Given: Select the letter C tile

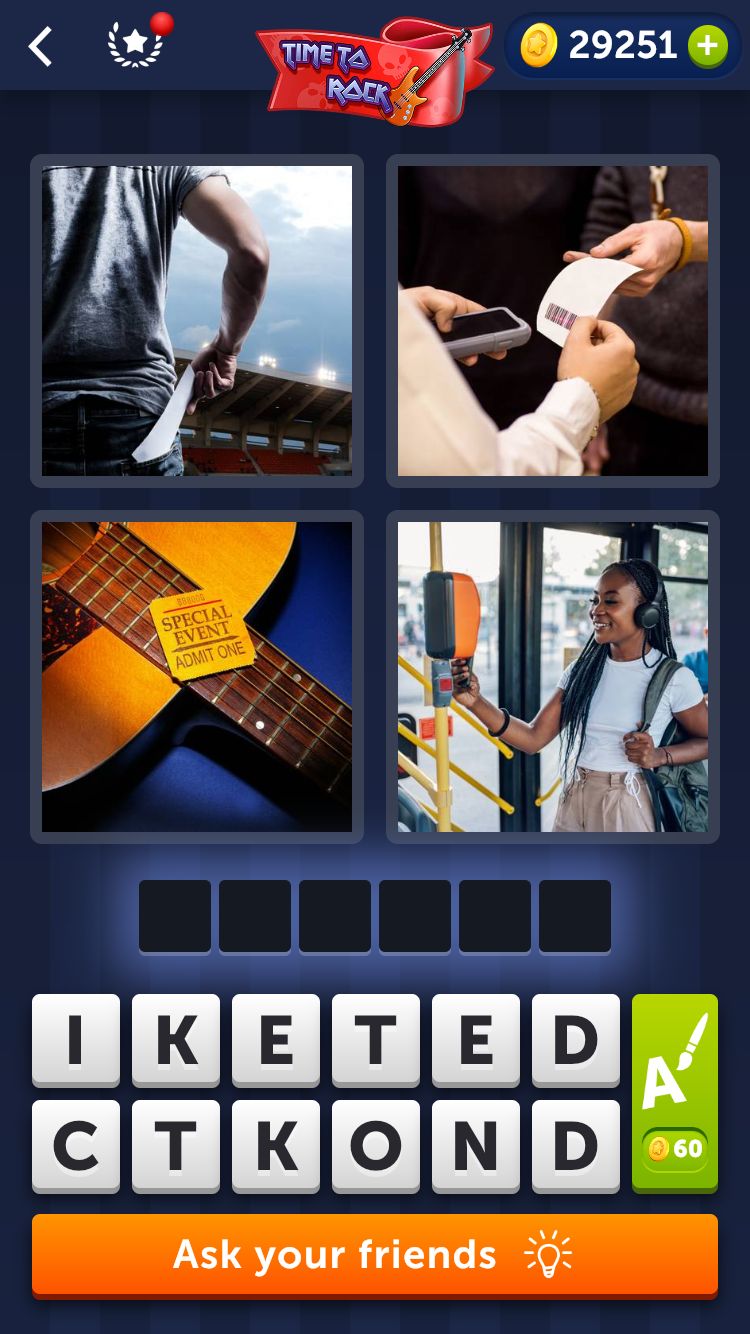Looking at the screenshot, I should point(76,1146).
